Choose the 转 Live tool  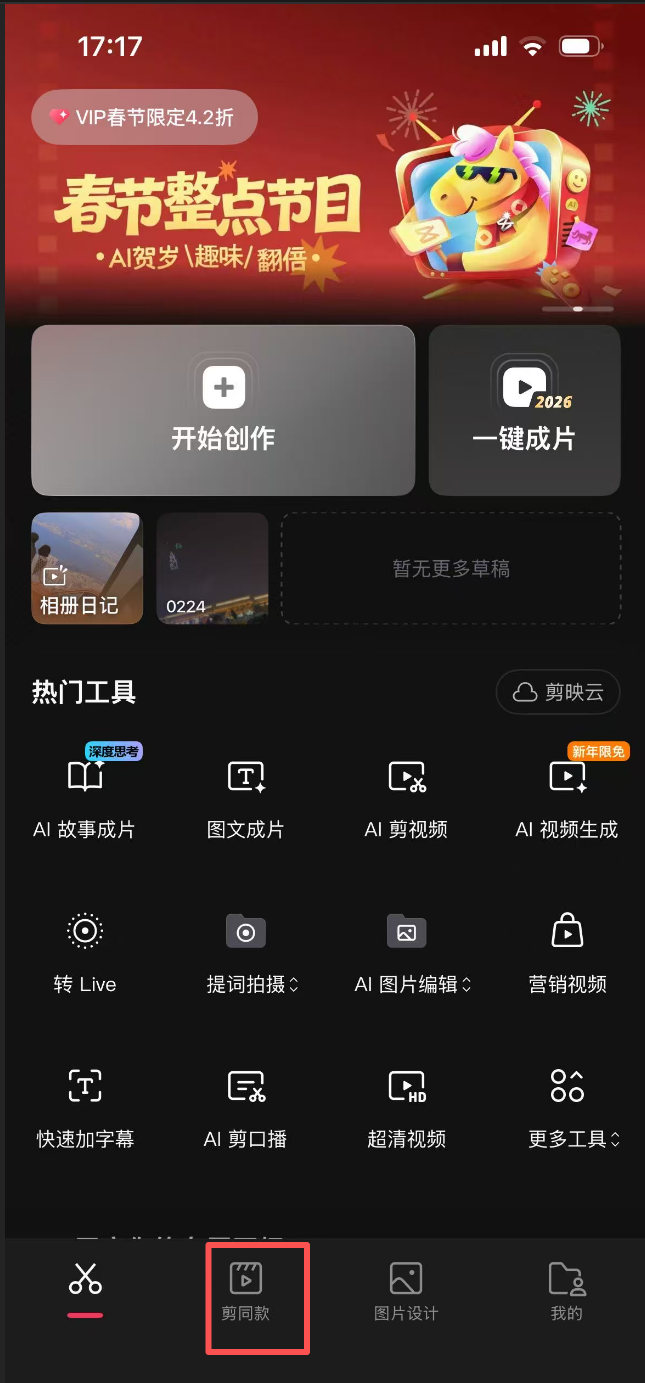pyautogui.click(x=85, y=950)
